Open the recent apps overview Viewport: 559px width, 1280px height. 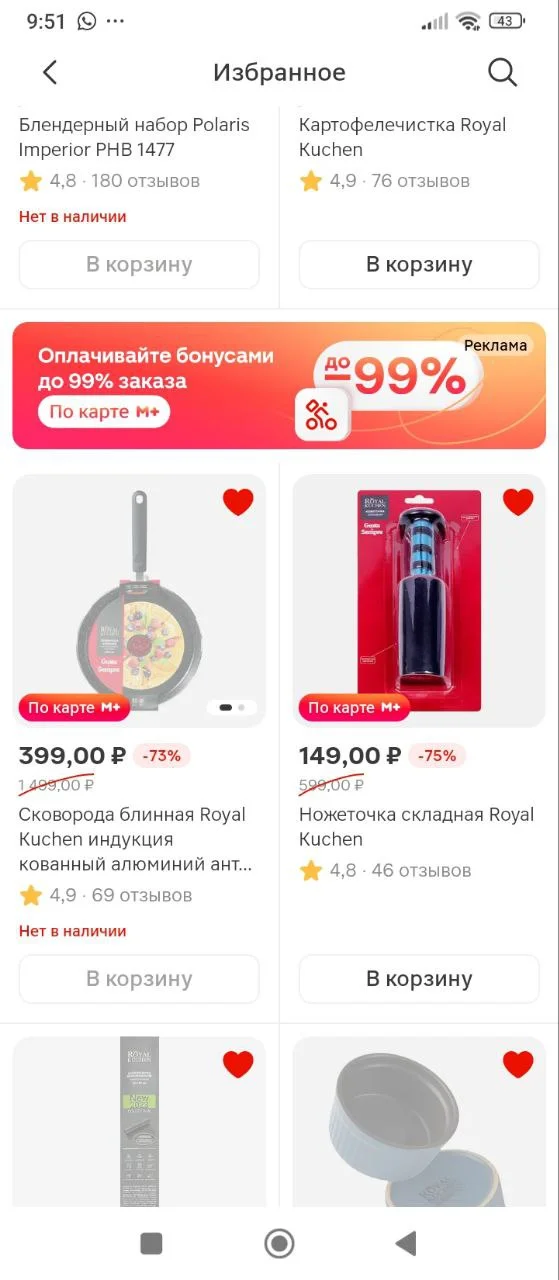point(151,1243)
